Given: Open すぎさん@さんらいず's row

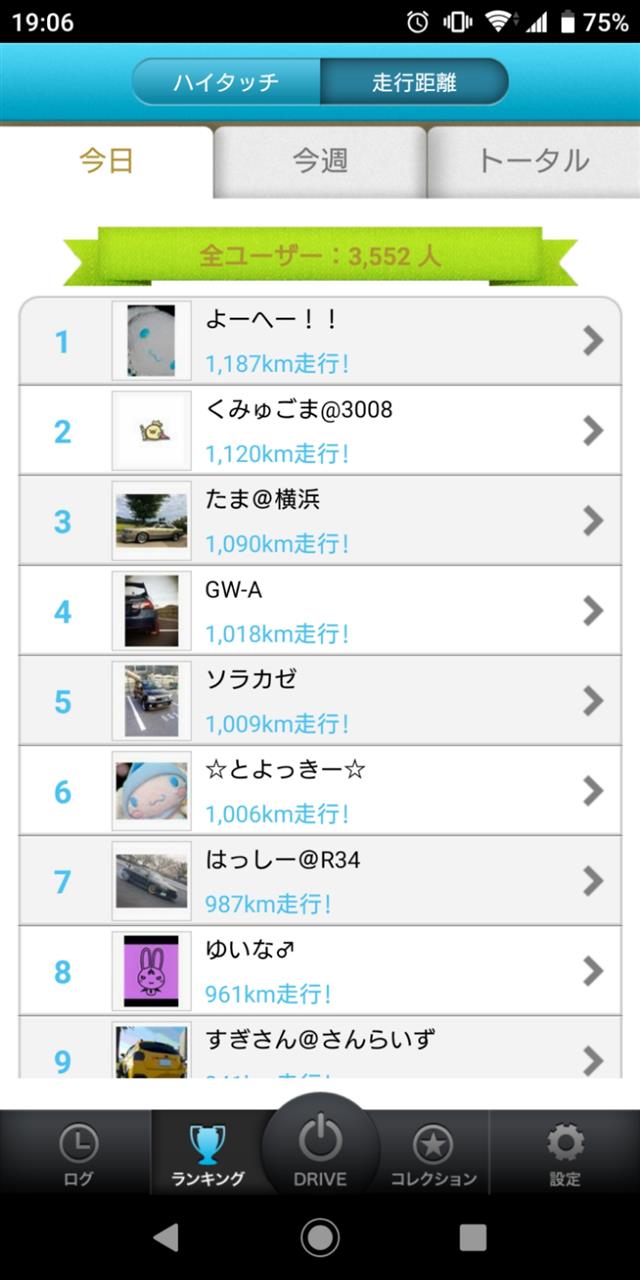Looking at the screenshot, I should click(320, 1047).
